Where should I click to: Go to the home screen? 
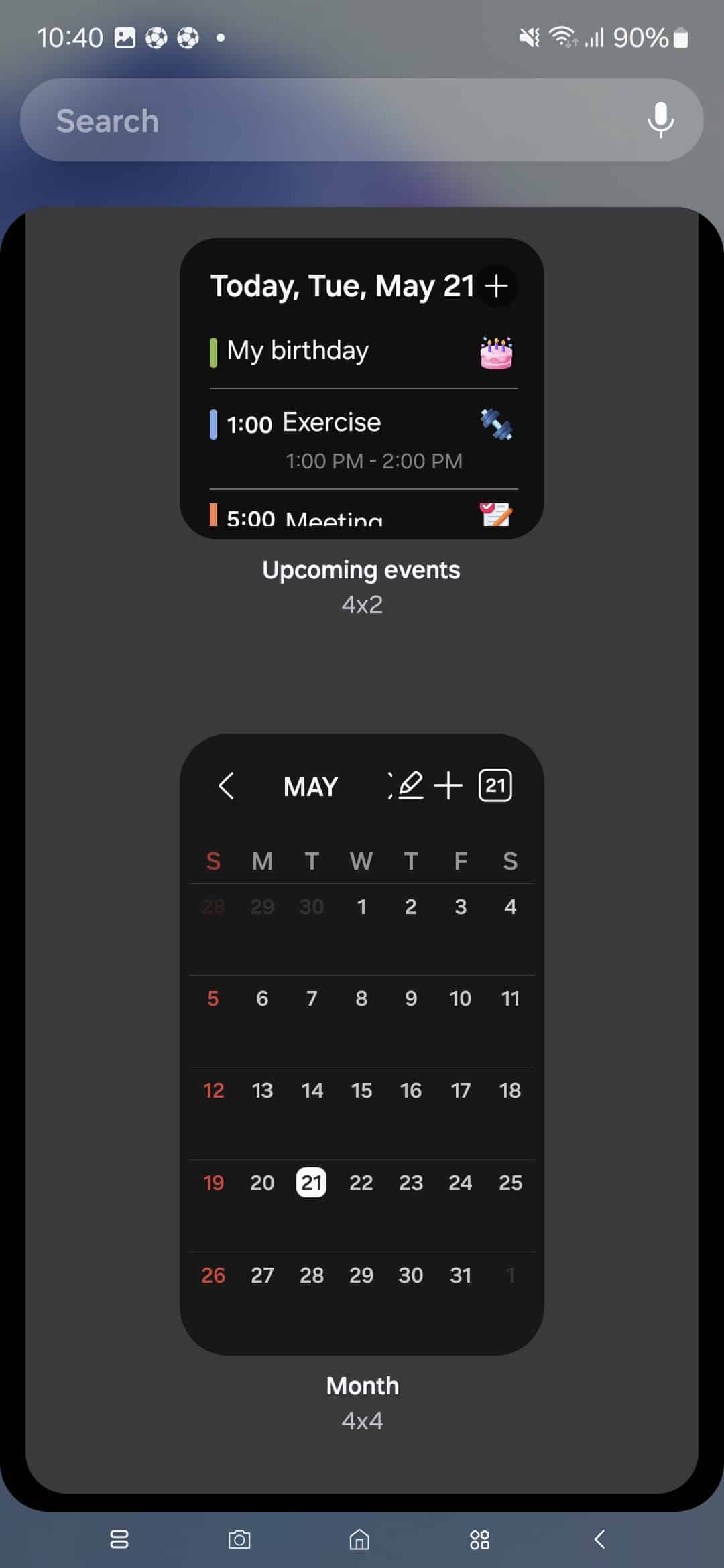coord(360,1539)
